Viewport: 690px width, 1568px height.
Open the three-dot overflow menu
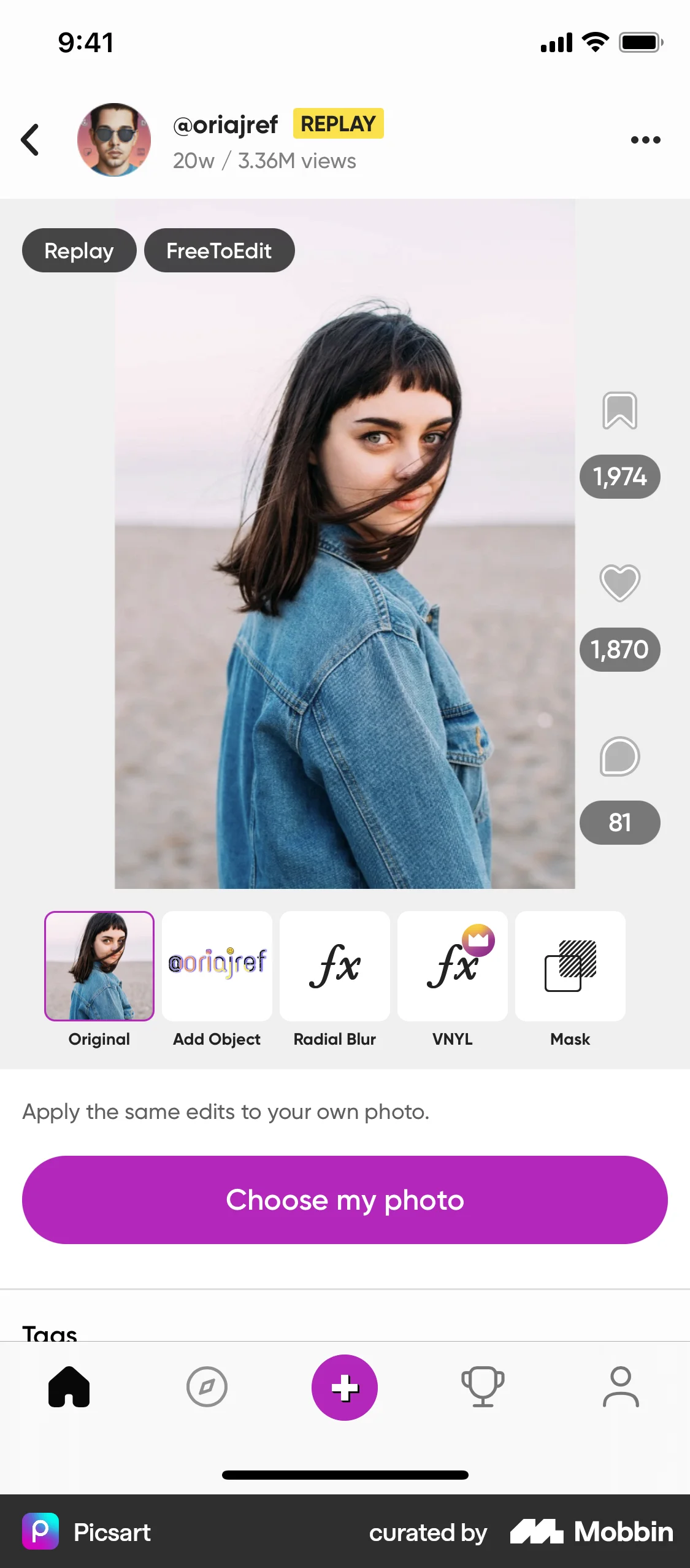click(x=645, y=139)
